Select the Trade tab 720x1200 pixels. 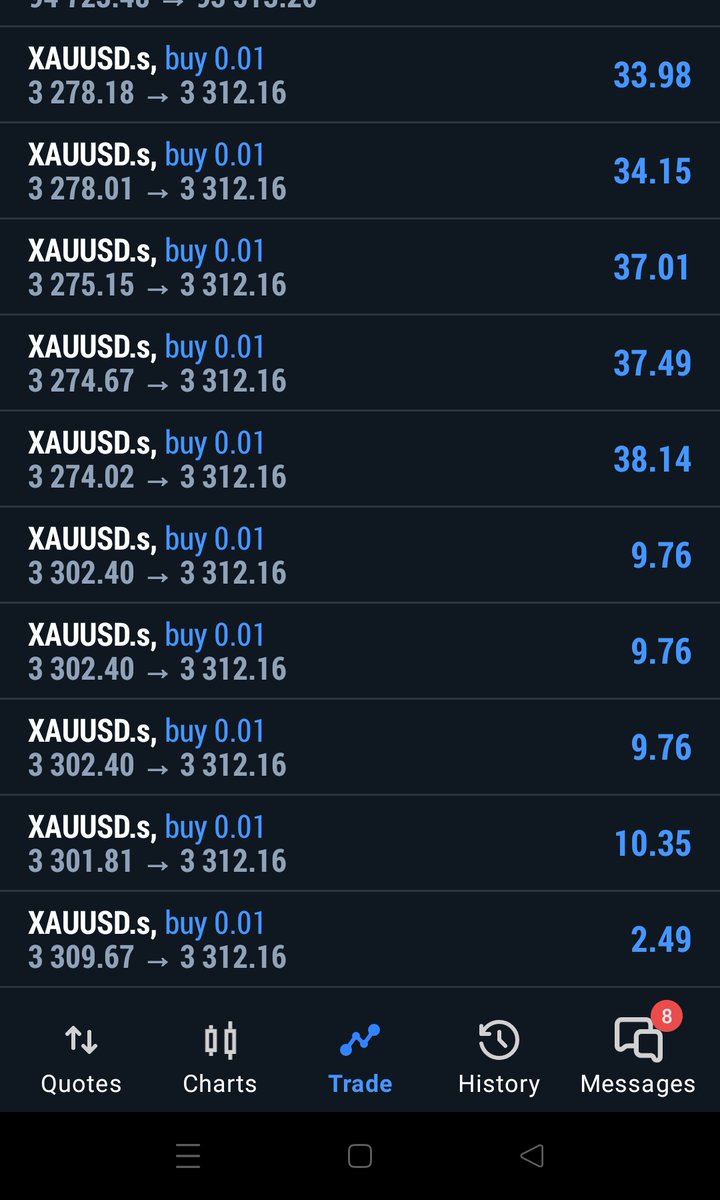pyautogui.click(x=360, y=1058)
